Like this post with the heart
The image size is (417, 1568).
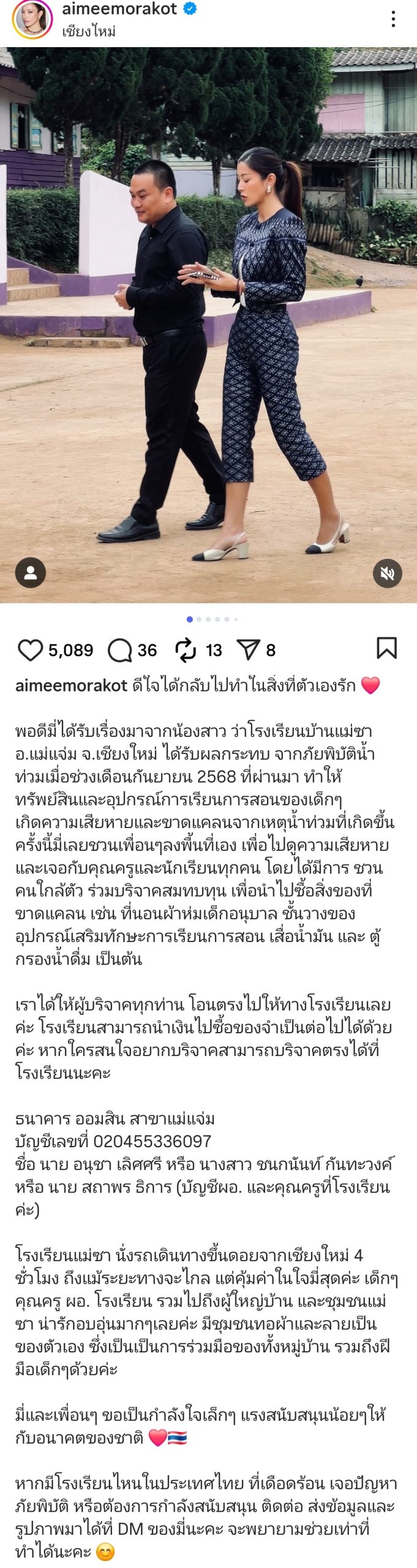[x=30, y=650]
